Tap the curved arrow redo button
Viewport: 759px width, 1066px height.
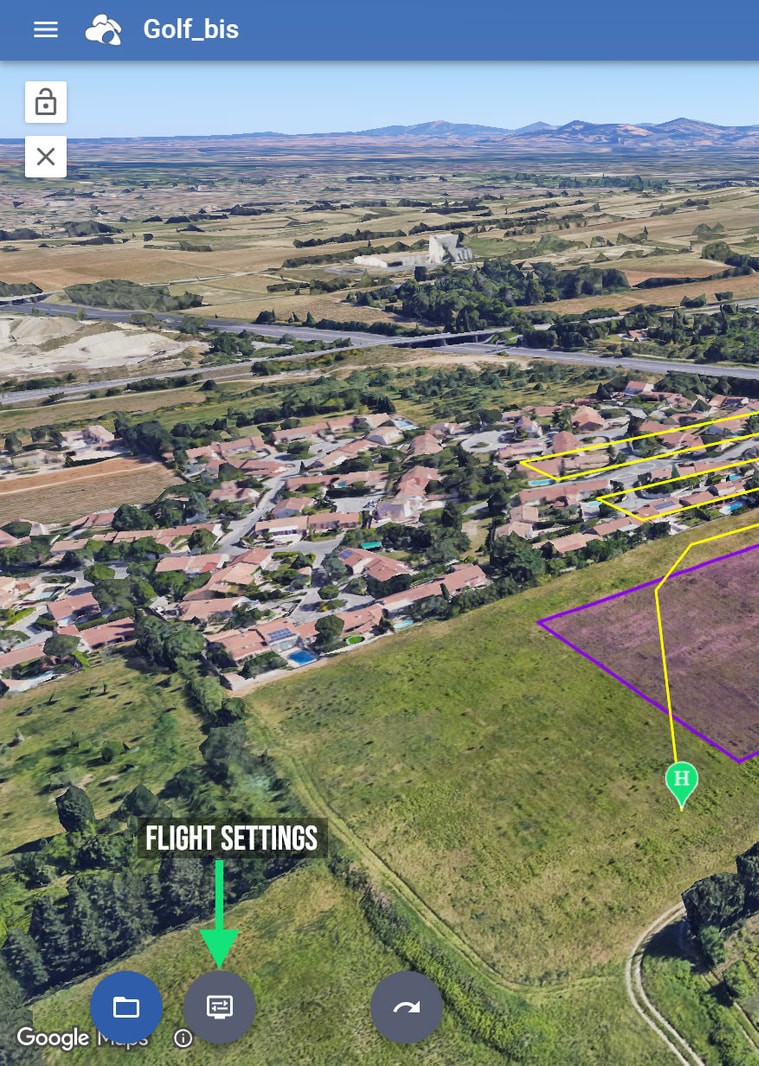point(406,1007)
